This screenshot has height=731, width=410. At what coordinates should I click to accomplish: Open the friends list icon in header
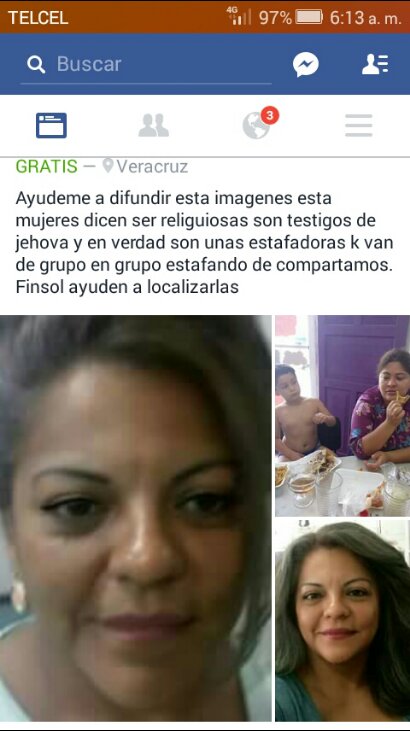pos(375,64)
